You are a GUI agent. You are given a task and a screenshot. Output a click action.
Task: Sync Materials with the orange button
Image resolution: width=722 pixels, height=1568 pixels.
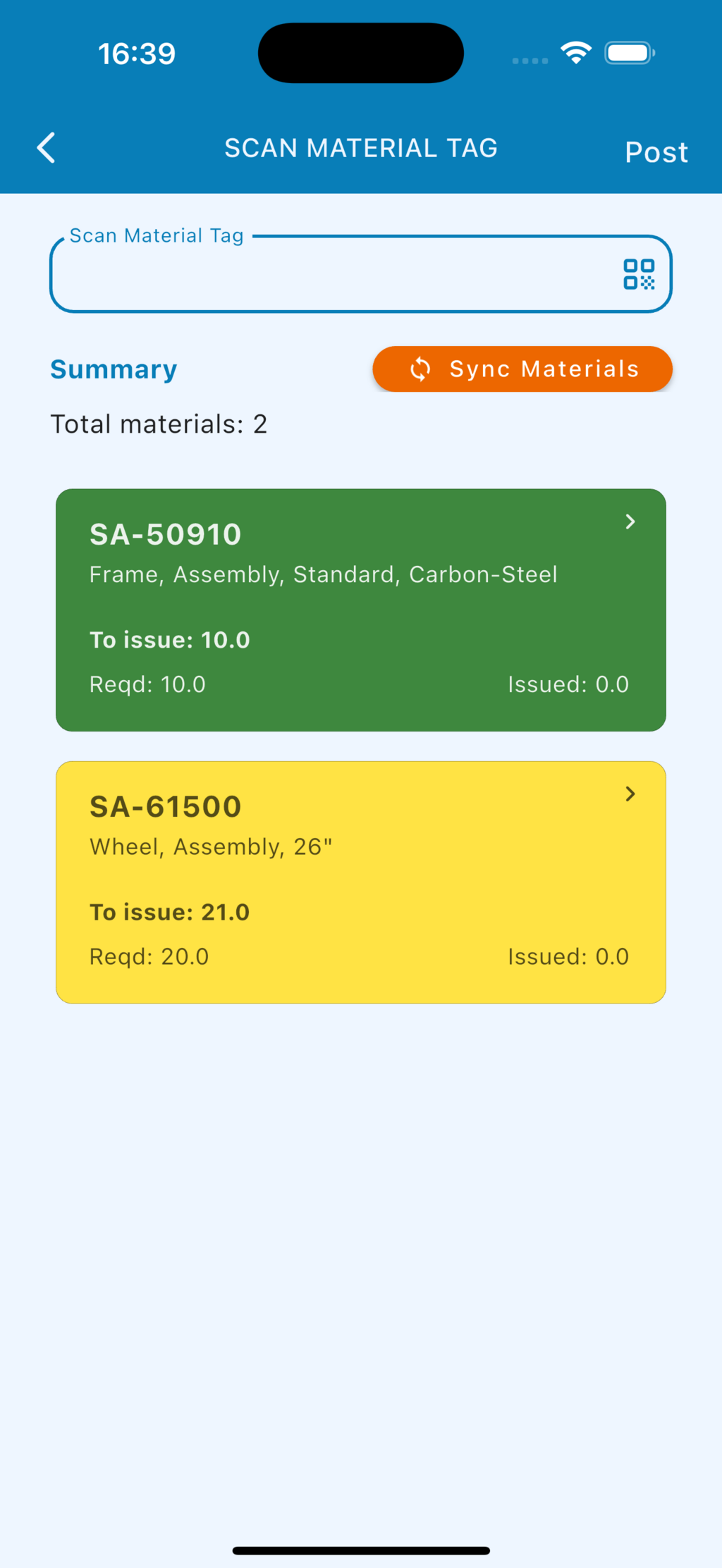(522, 369)
